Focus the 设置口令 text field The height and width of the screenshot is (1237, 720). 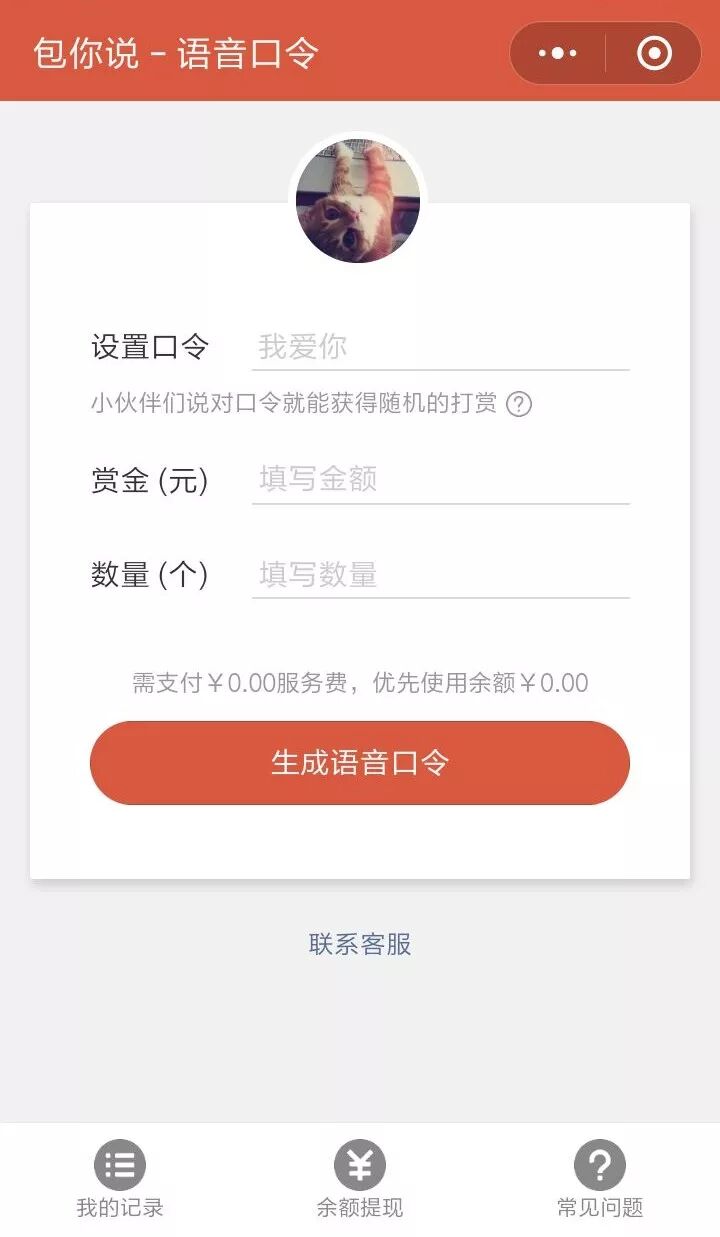coord(440,347)
